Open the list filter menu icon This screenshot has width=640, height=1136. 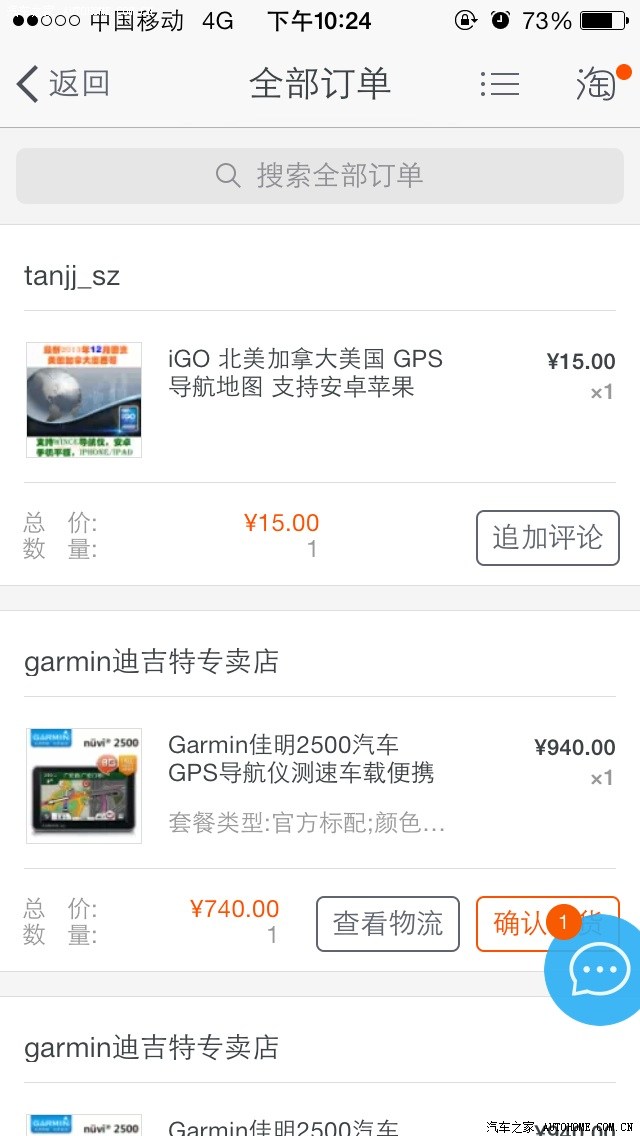(499, 84)
